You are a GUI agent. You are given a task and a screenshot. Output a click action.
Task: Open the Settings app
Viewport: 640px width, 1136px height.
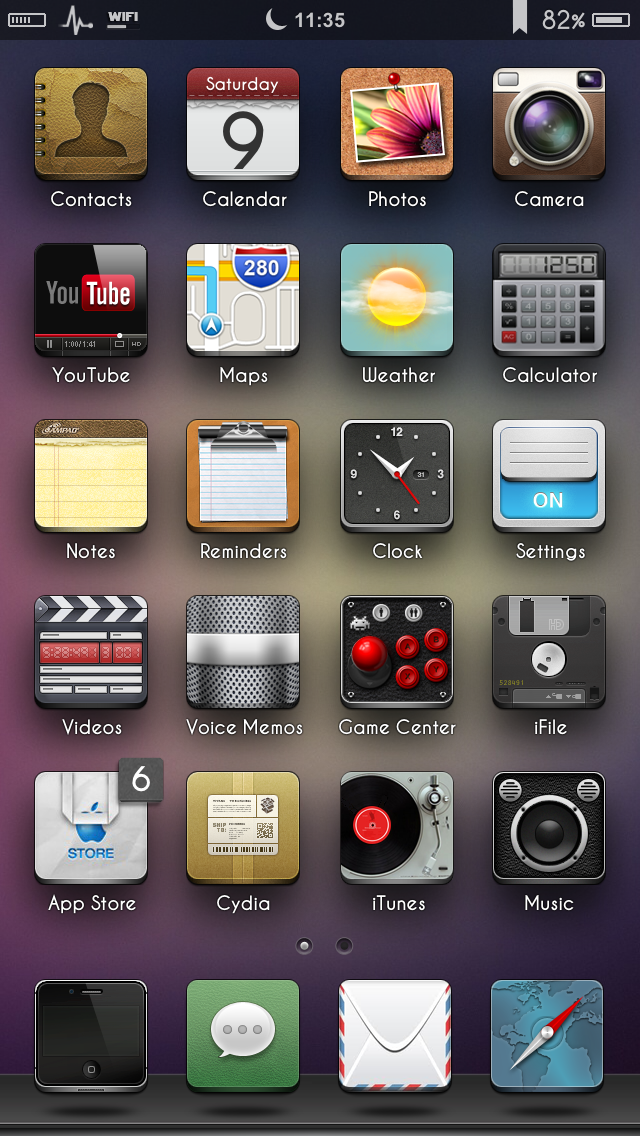[x=549, y=476]
